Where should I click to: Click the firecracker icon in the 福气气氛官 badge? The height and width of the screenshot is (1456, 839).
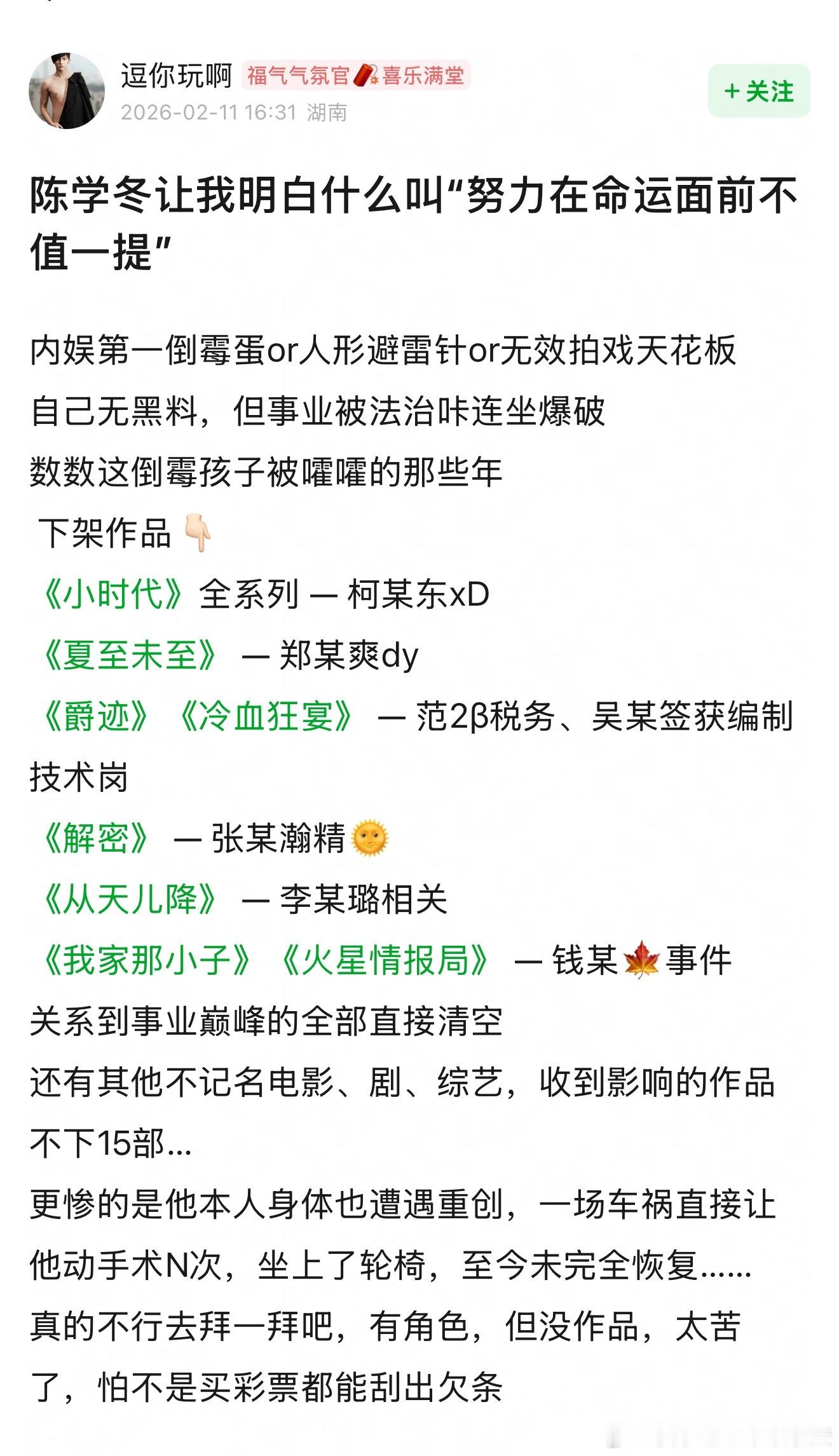(x=365, y=75)
